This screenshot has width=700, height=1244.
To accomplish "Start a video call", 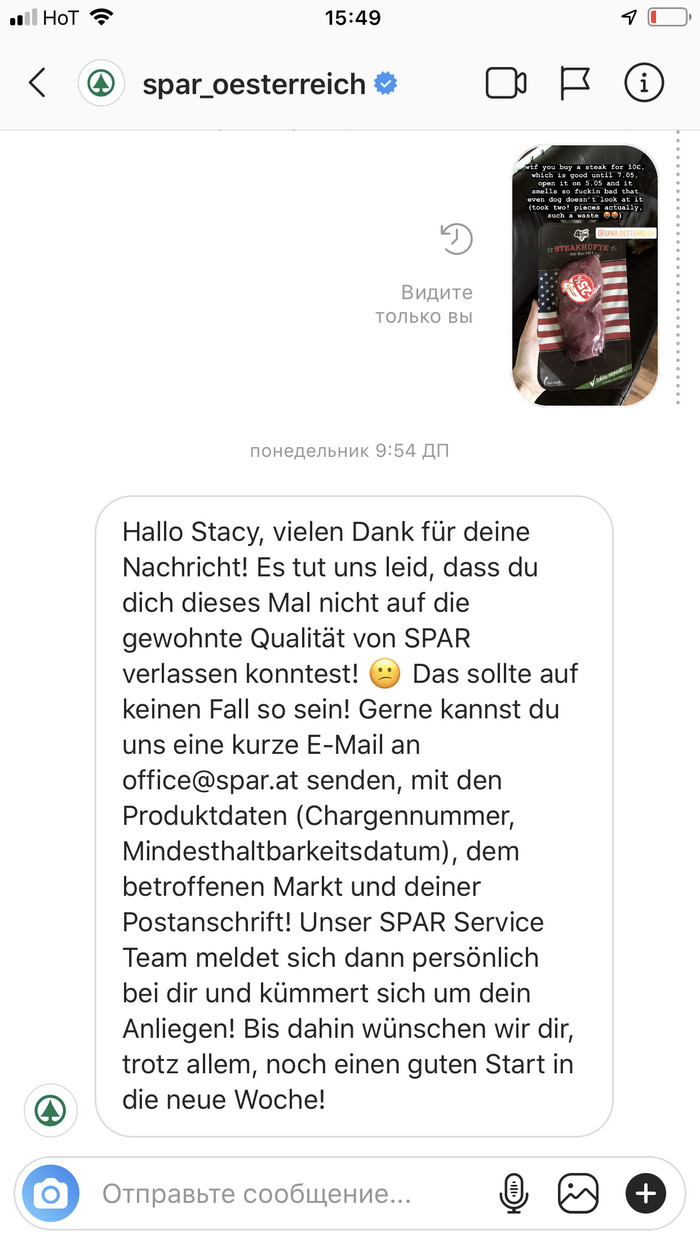I will [x=506, y=83].
